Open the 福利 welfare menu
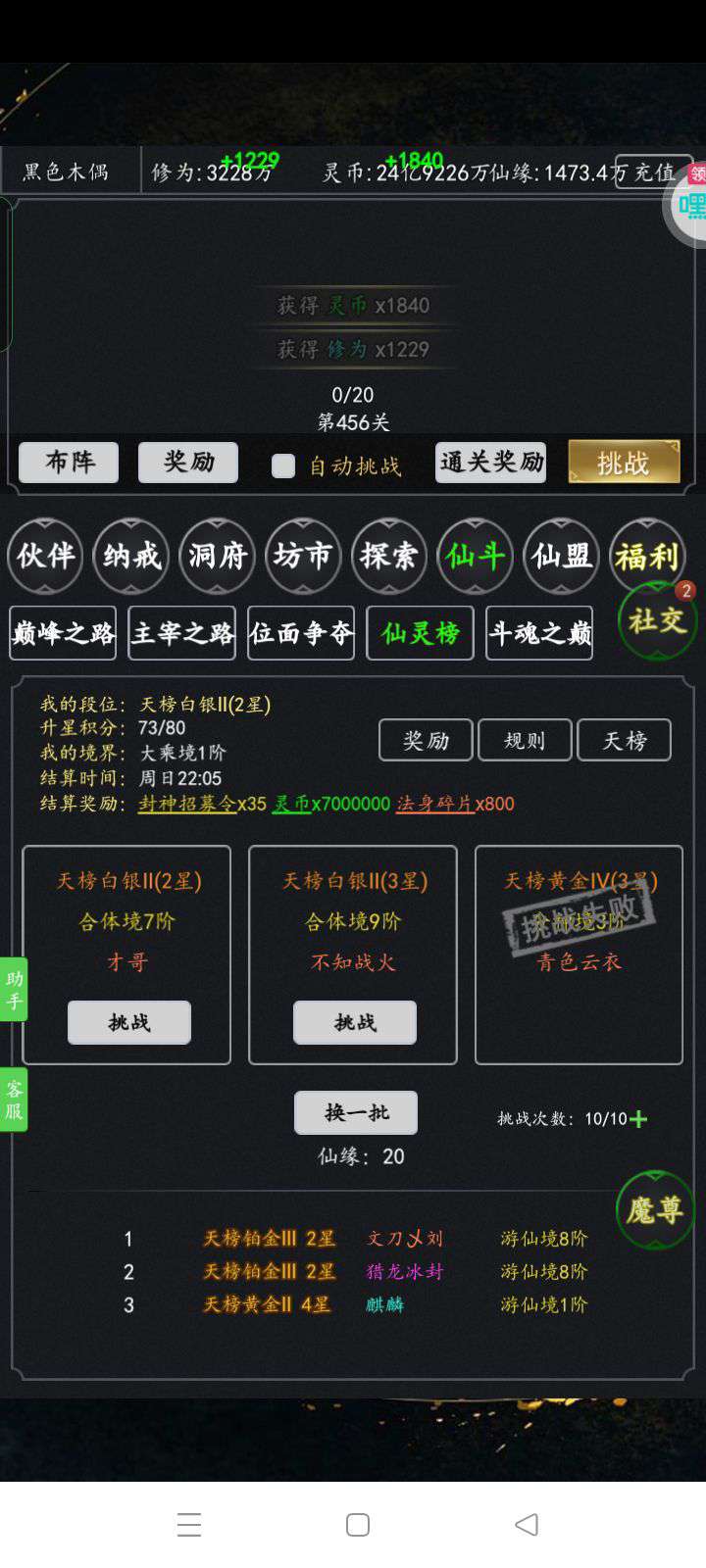This screenshot has width=706, height=1568. click(646, 557)
